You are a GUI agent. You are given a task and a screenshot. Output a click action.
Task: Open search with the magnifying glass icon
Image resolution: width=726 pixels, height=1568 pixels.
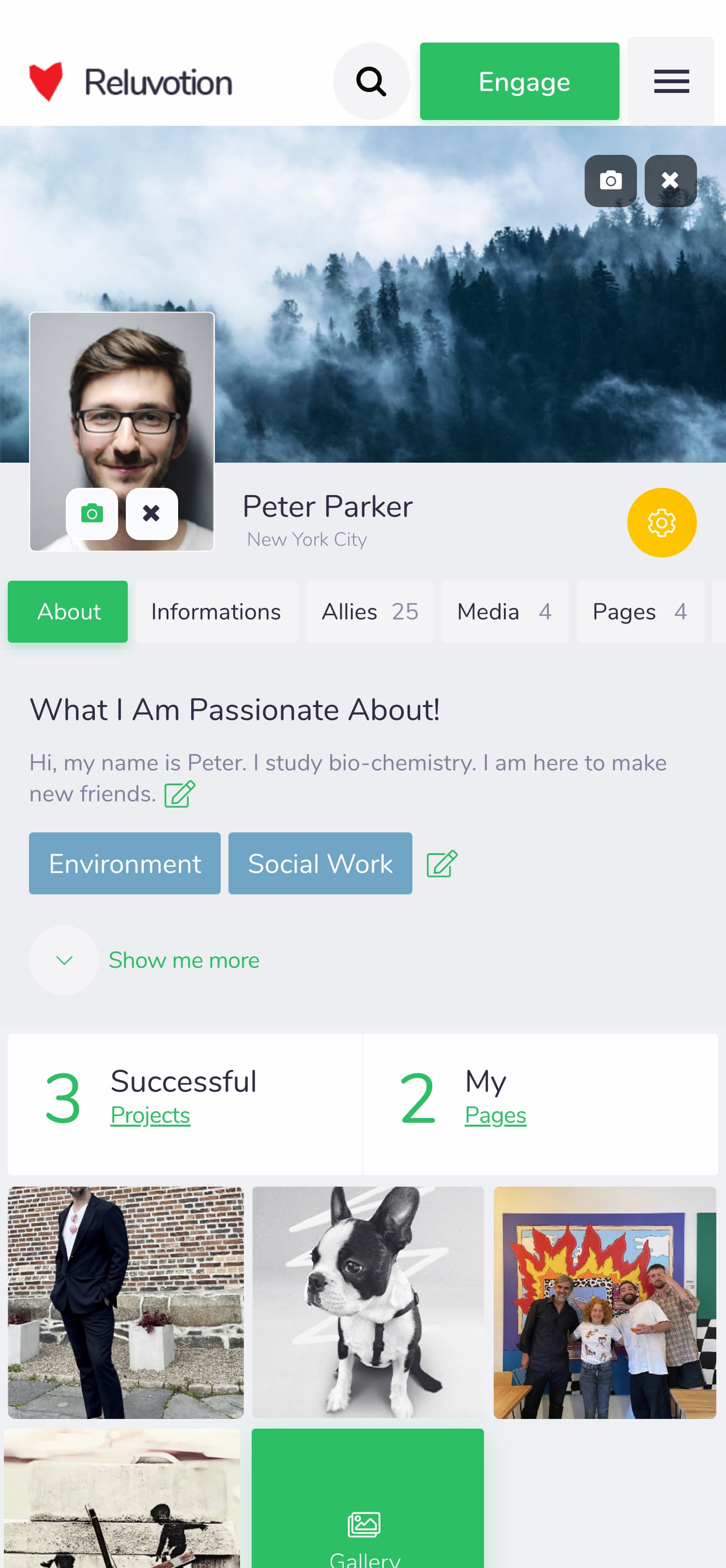pyautogui.click(x=371, y=80)
